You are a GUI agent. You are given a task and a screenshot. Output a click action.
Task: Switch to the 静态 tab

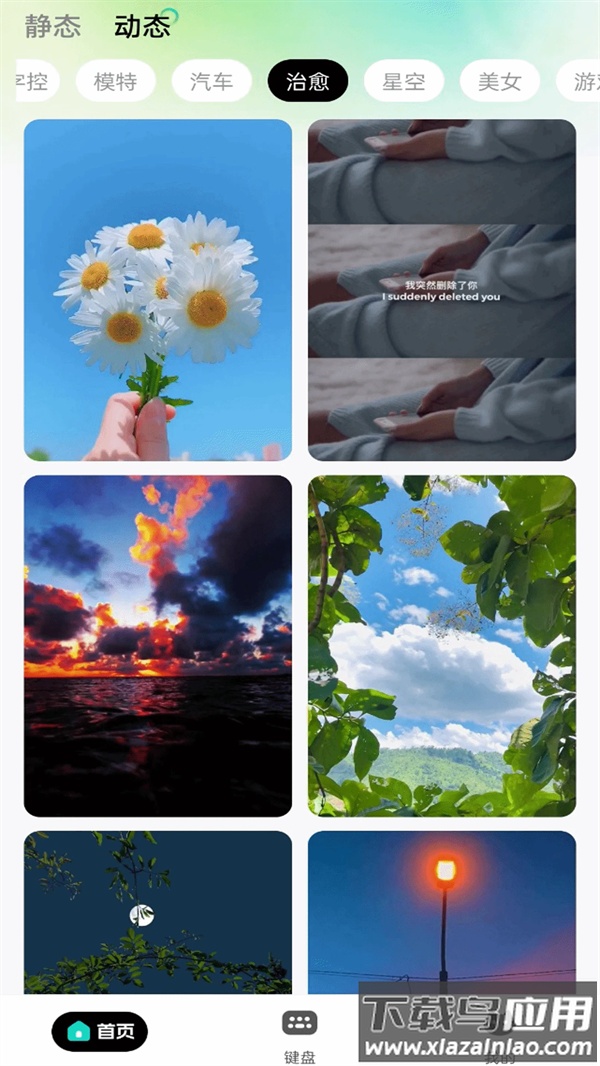pyautogui.click(x=53, y=27)
